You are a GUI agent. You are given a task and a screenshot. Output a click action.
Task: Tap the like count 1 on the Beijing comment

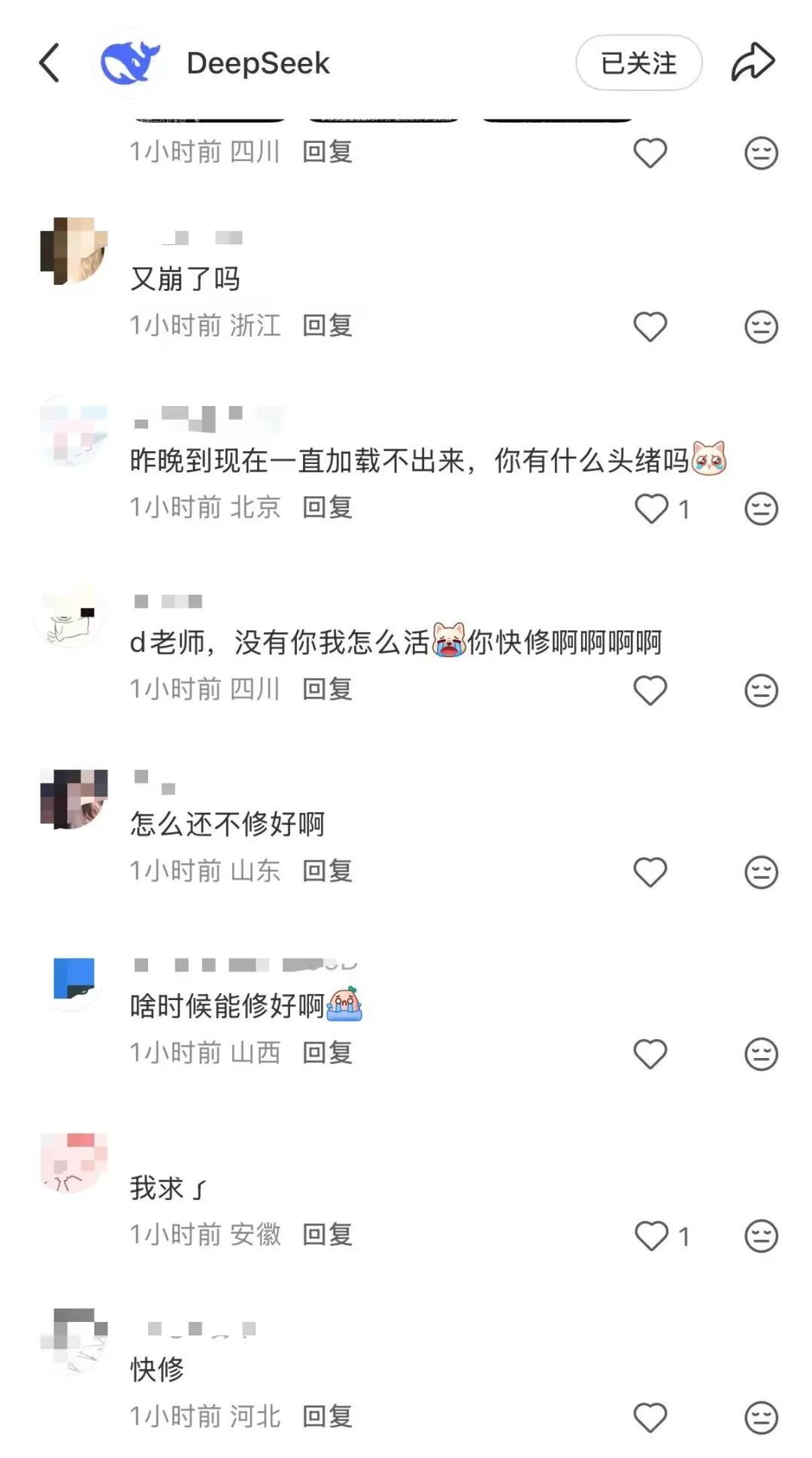click(684, 508)
